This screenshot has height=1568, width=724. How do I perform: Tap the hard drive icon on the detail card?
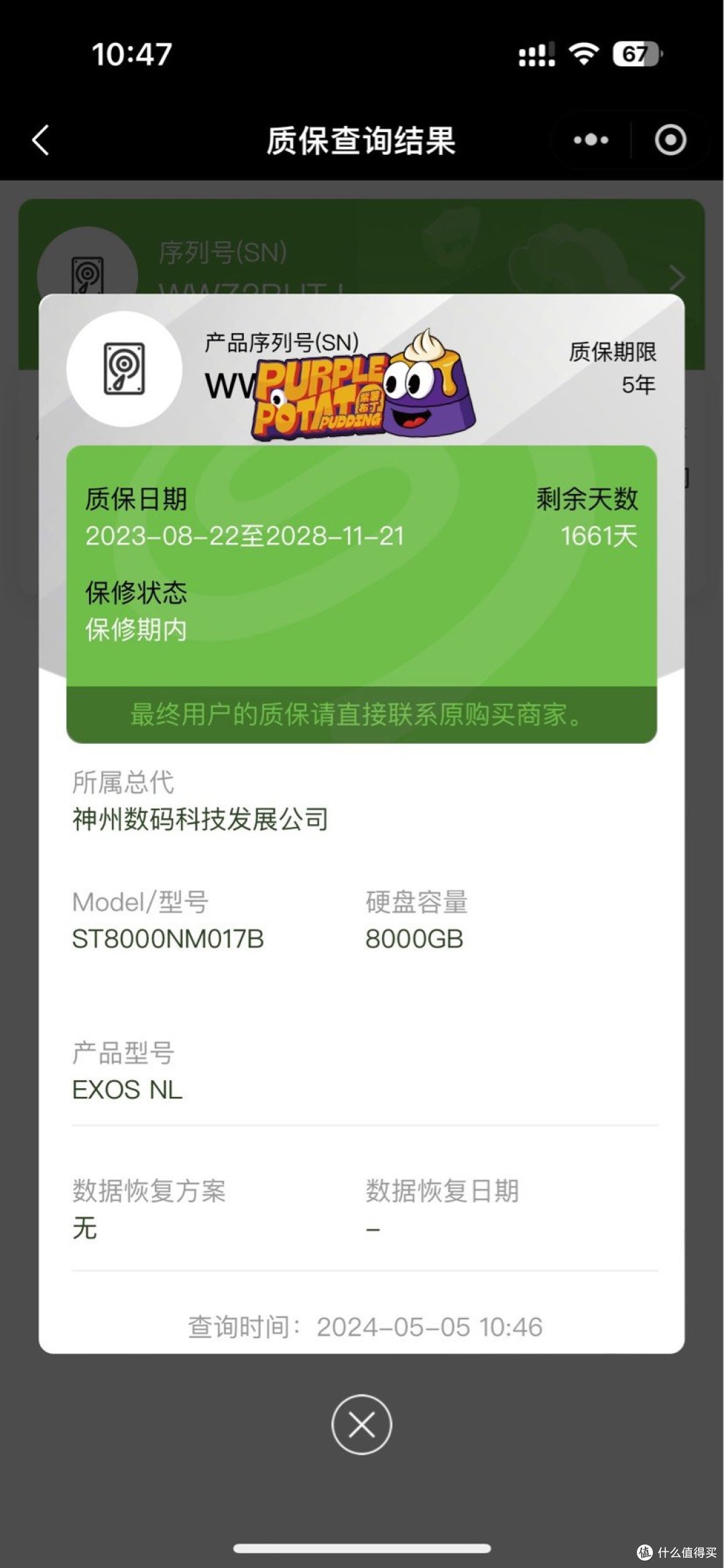point(126,373)
